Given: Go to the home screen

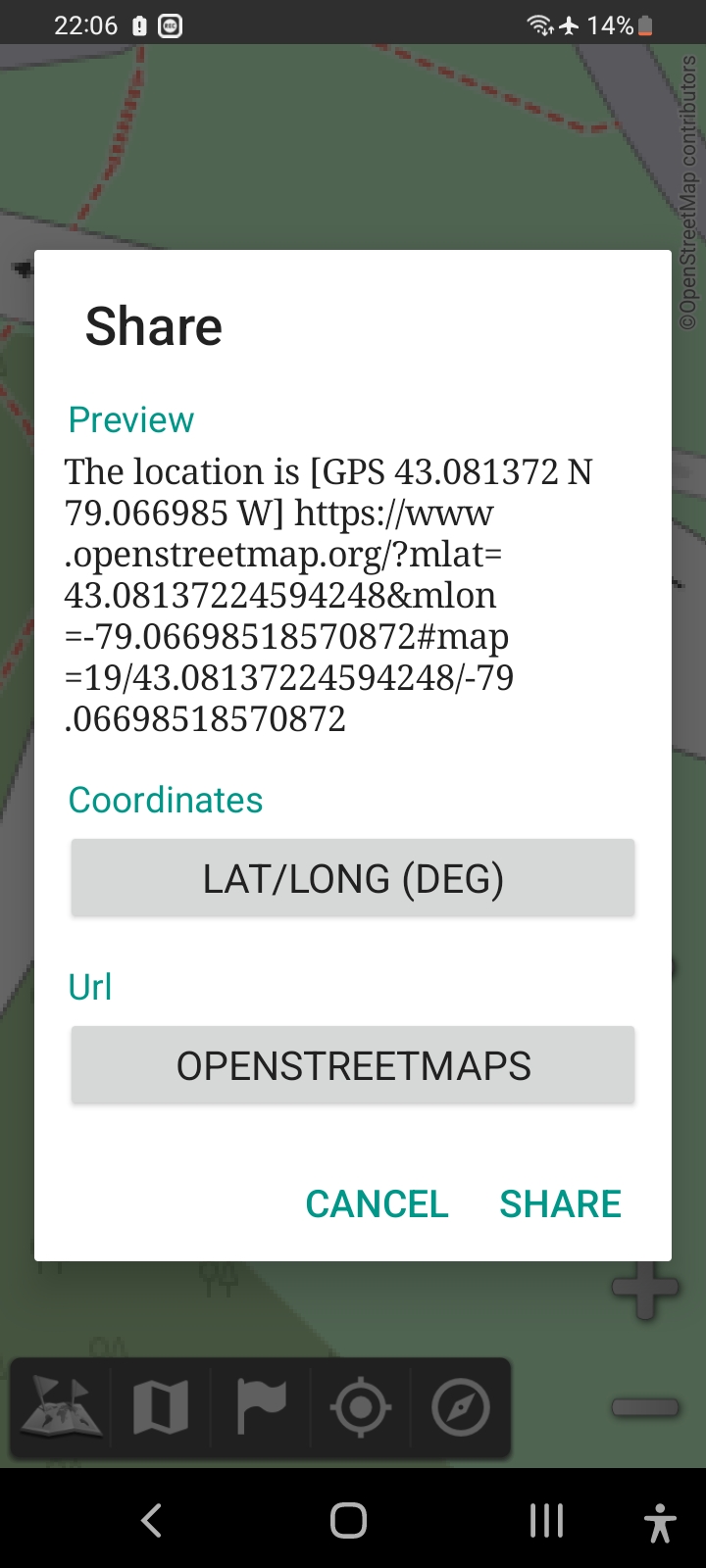Looking at the screenshot, I should [x=348, y=1521].
